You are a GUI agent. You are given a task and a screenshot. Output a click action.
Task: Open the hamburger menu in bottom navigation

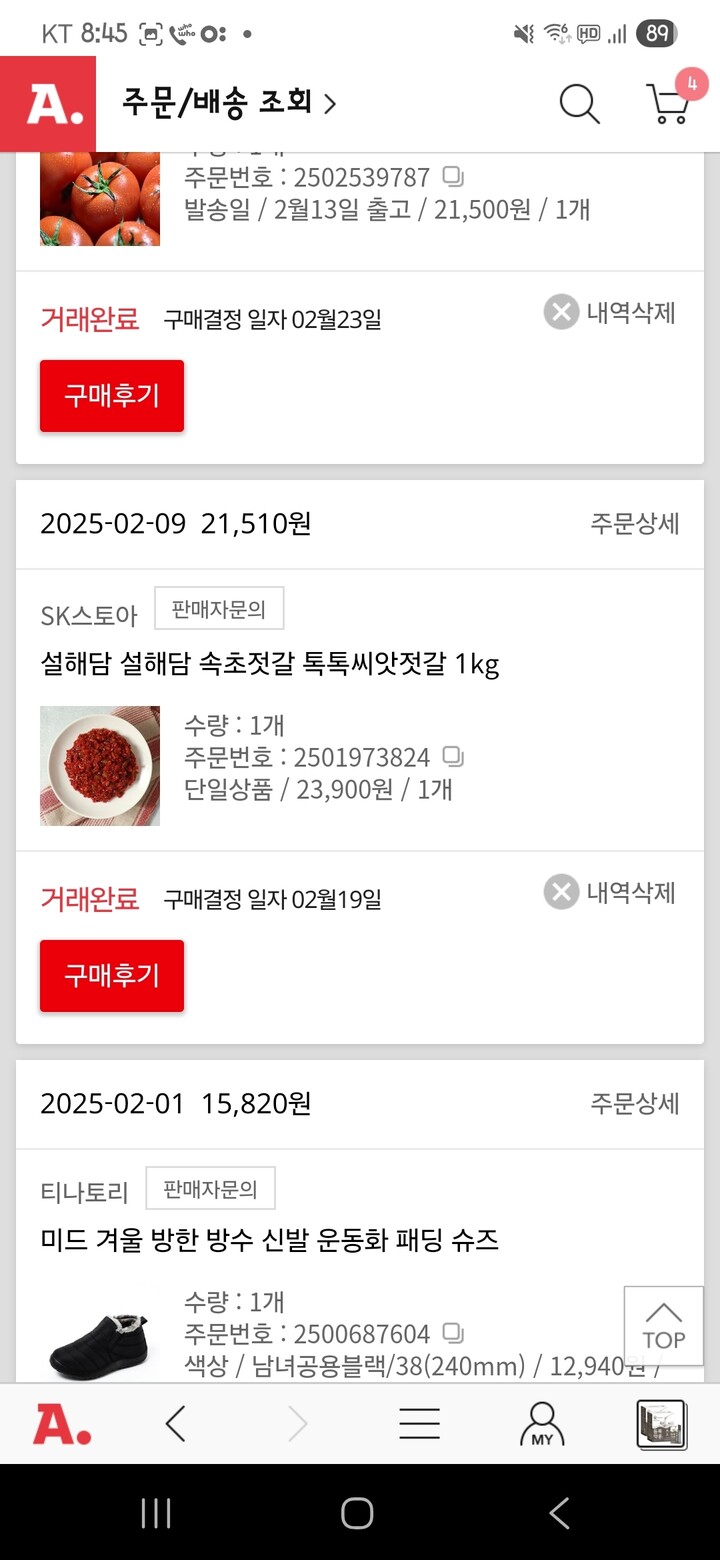pyautogui.click(x=418, y=1423)
